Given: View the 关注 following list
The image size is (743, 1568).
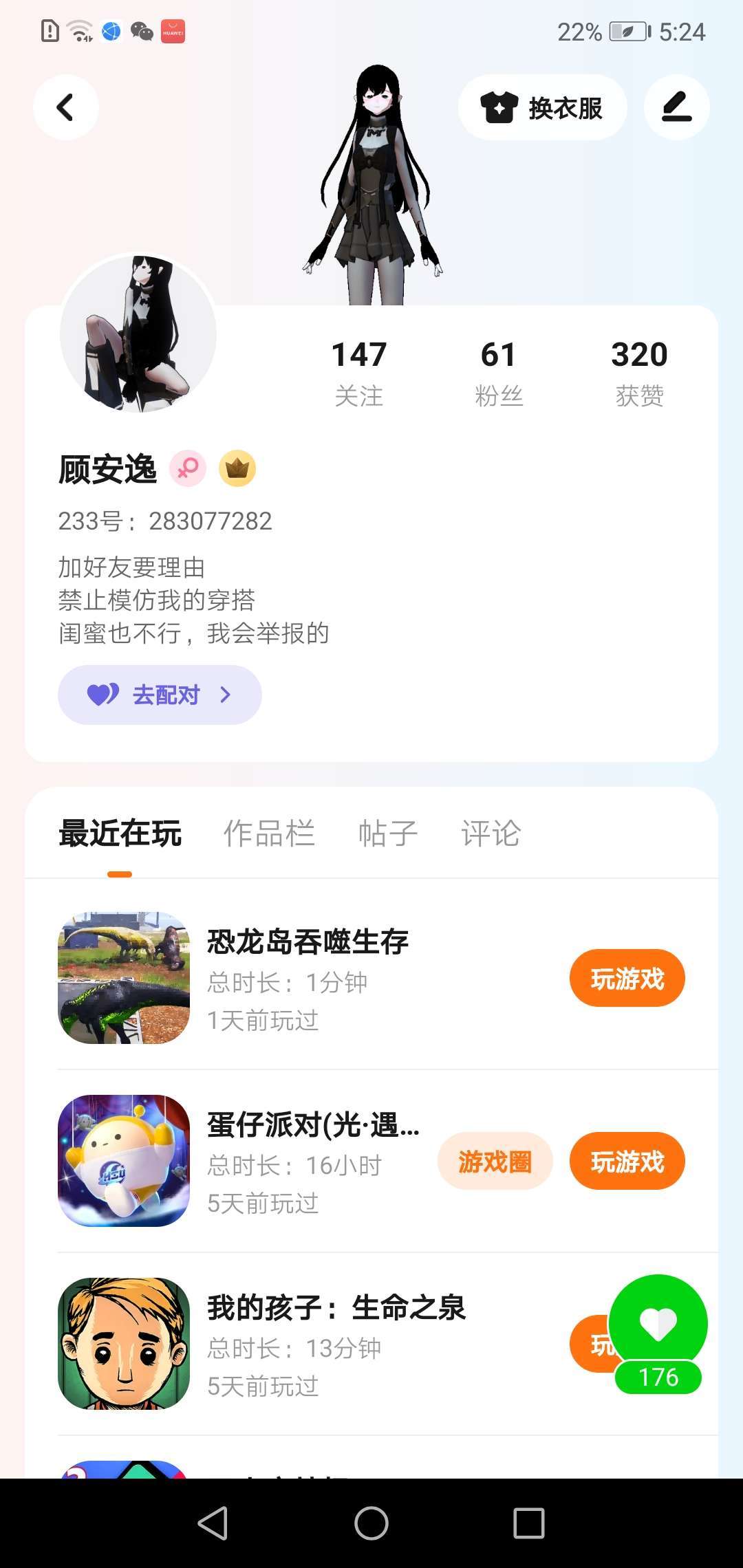Looking at the screenshot, I should [x=358, y=373].
